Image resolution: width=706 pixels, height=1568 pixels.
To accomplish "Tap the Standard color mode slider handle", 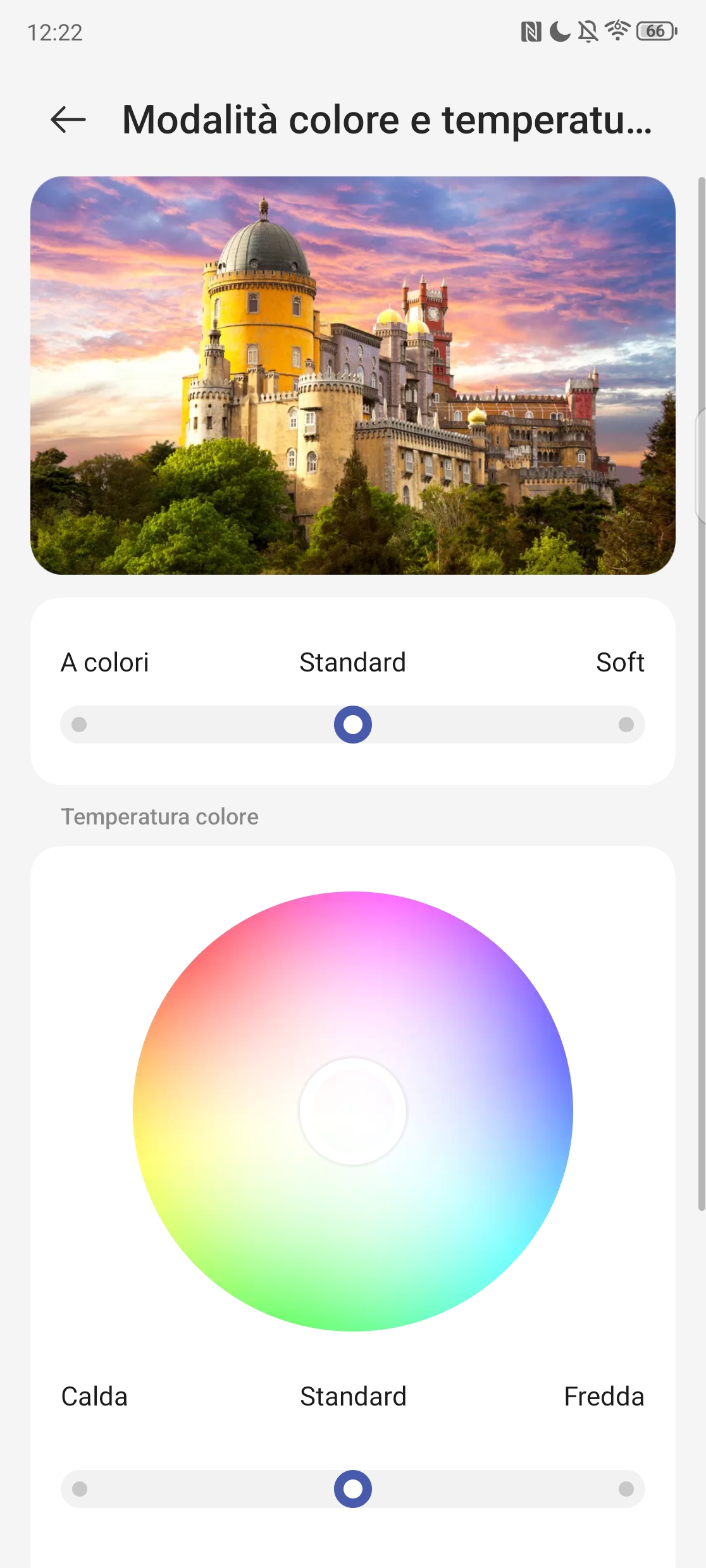I will pyautogui.click(x=353, y=725).
